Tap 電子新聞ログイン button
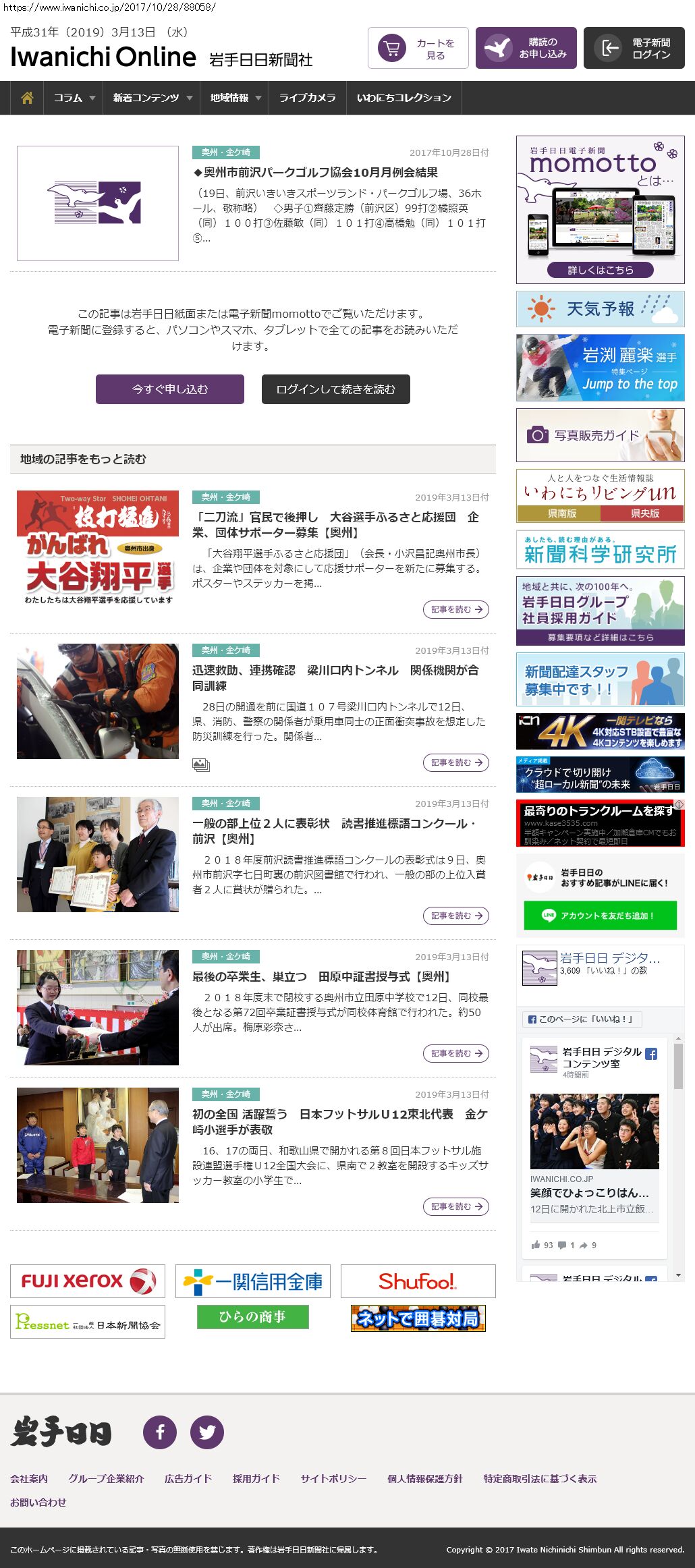695x1568 pixels. 634,48
